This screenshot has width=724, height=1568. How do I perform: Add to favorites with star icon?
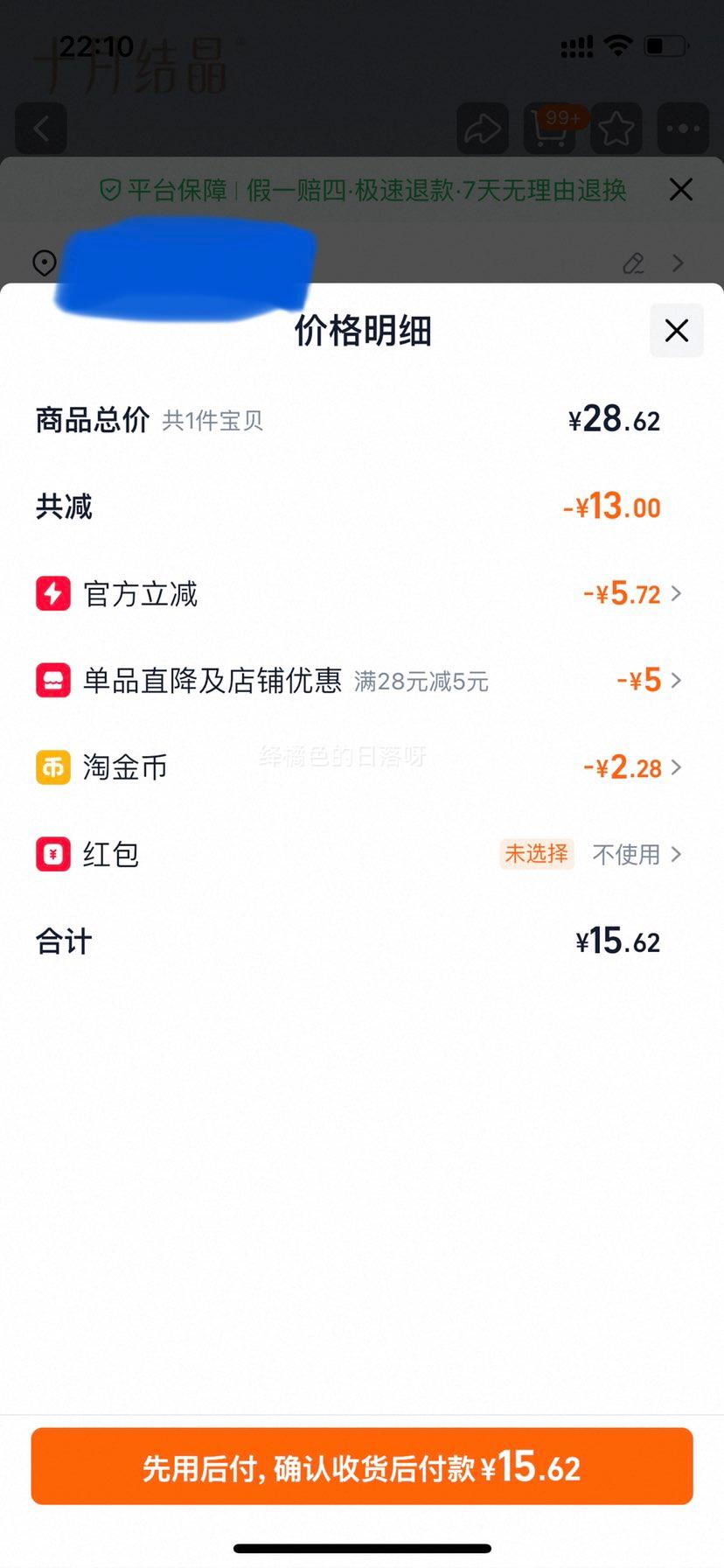[x=616, y=129]
